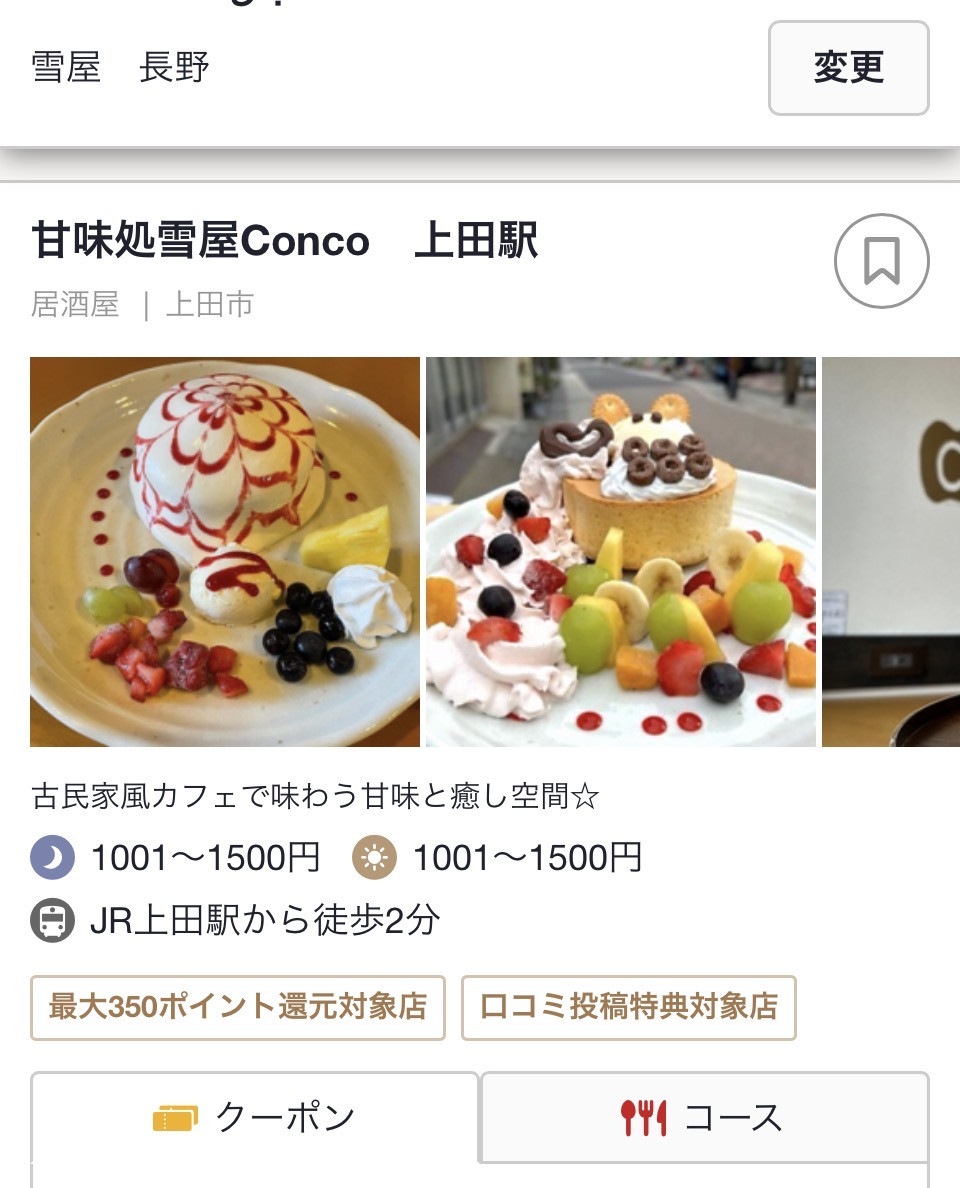Open the コース tab
The image size is (960, 1188).
coord(704,1118)
